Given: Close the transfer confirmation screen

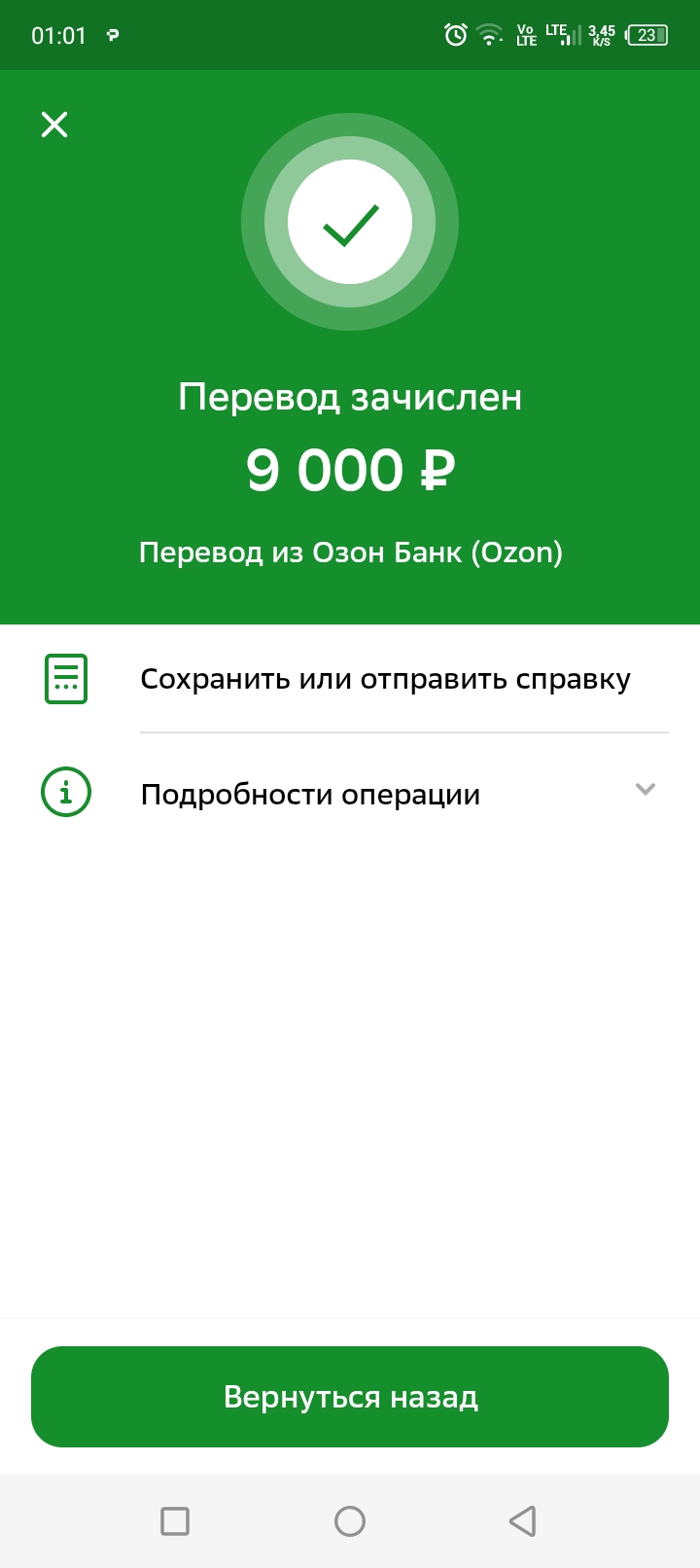Looking at the screenshot, I should tap(54, 125).
